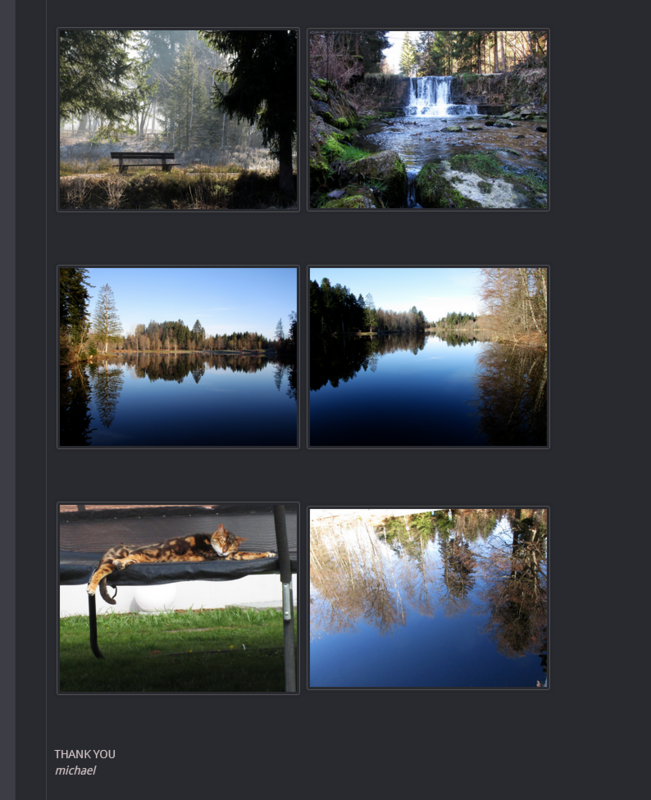The width and height of the screenshot is (651, 800).
Task: View the tree reflections in water photo
Action: pos(428,598)
